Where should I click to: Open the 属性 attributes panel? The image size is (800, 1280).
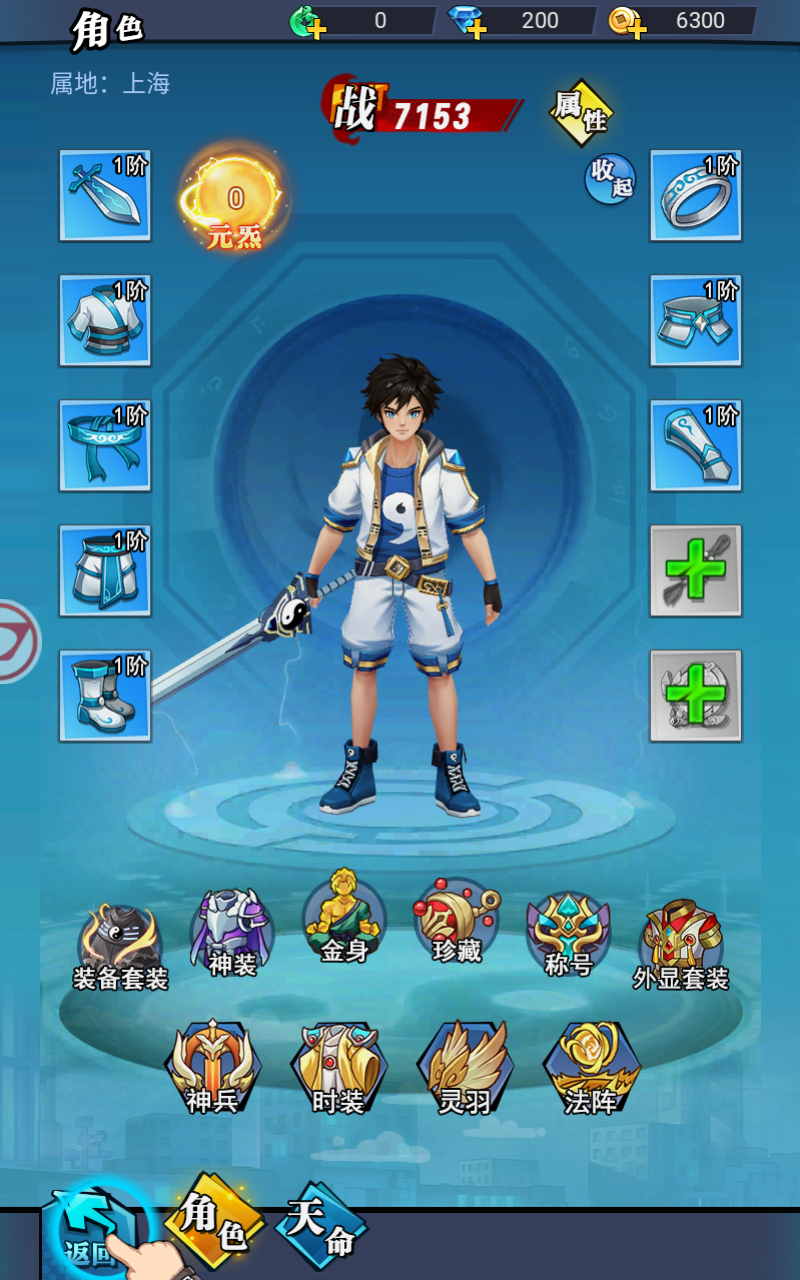click(x=581, y=112)
